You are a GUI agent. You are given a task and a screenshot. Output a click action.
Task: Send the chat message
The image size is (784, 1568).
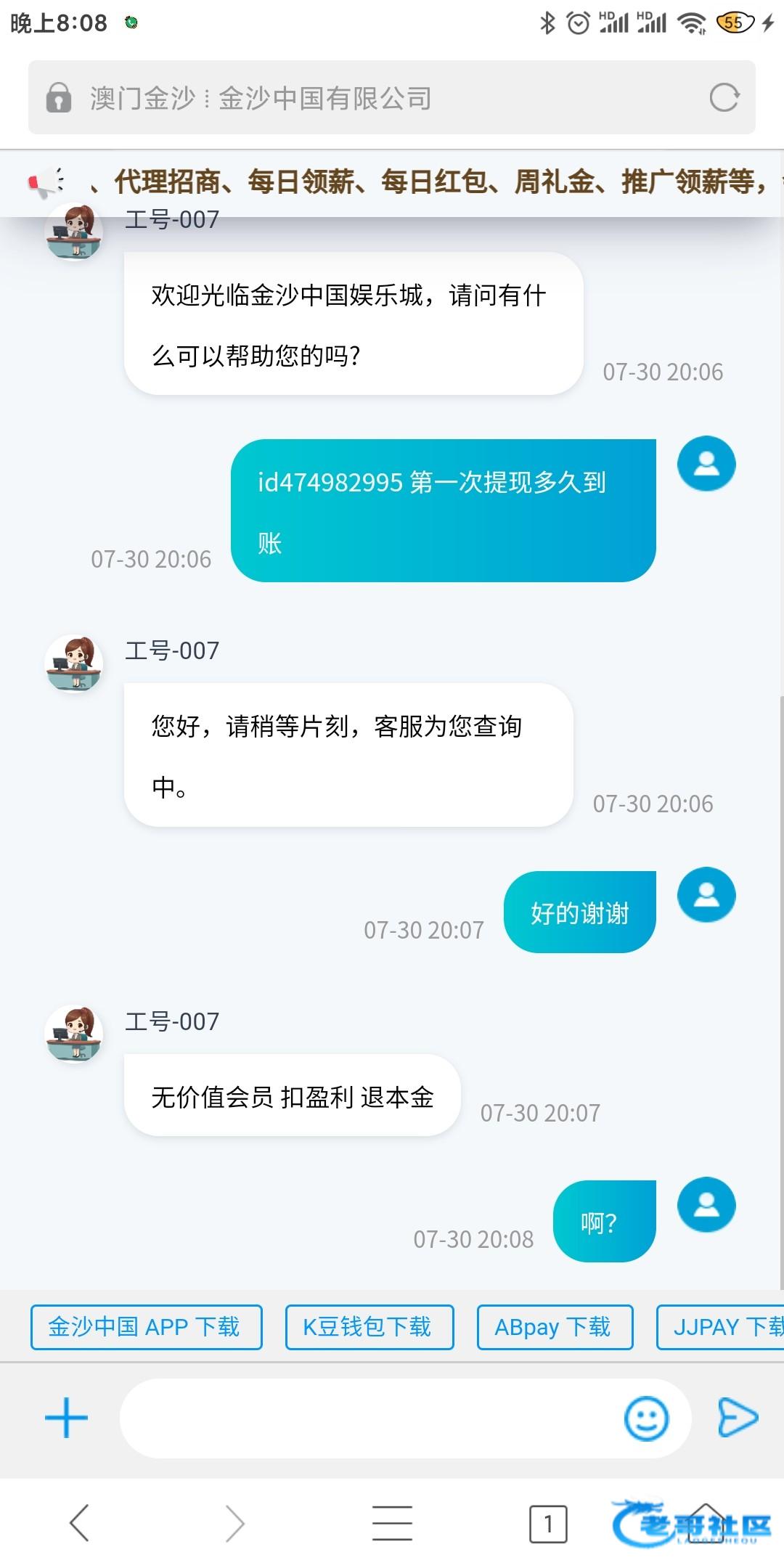click(x=738, y=1418)
